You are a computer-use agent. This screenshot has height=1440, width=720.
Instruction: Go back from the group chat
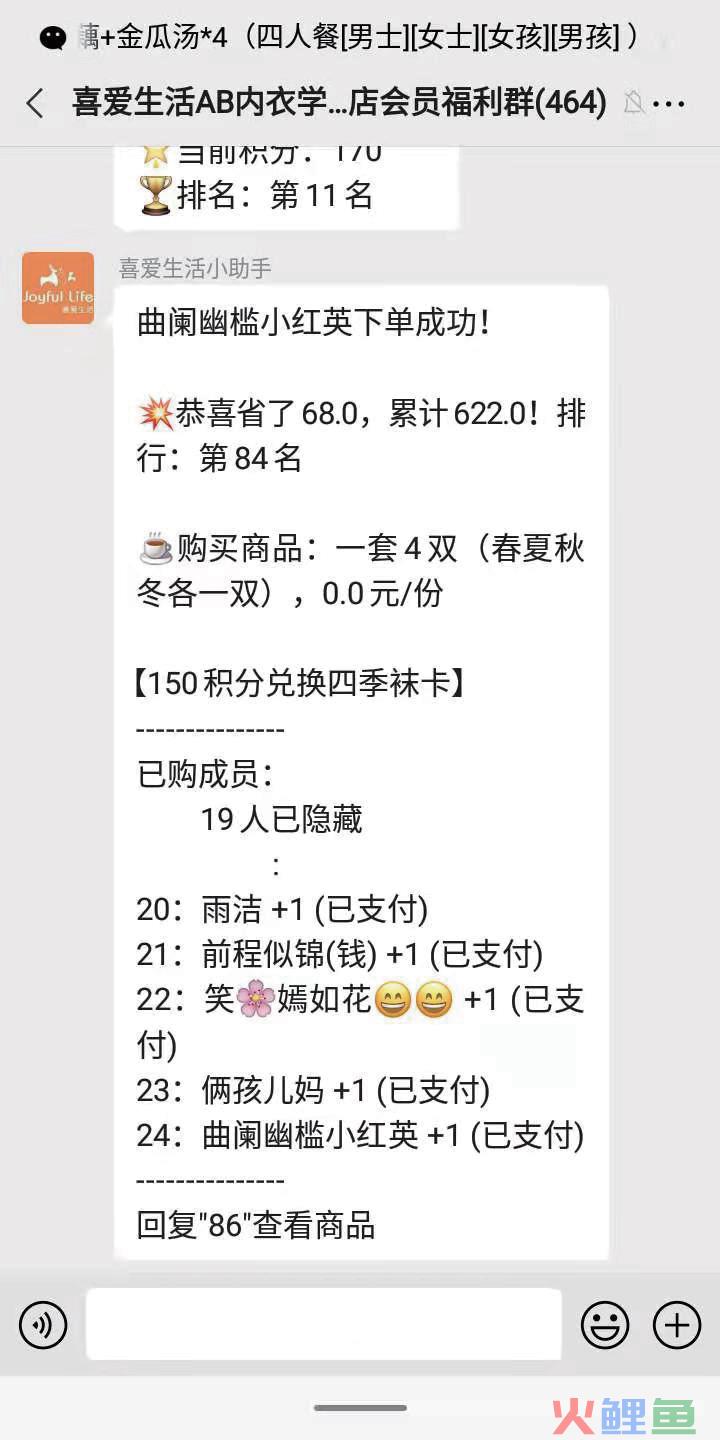pos(35,103)
